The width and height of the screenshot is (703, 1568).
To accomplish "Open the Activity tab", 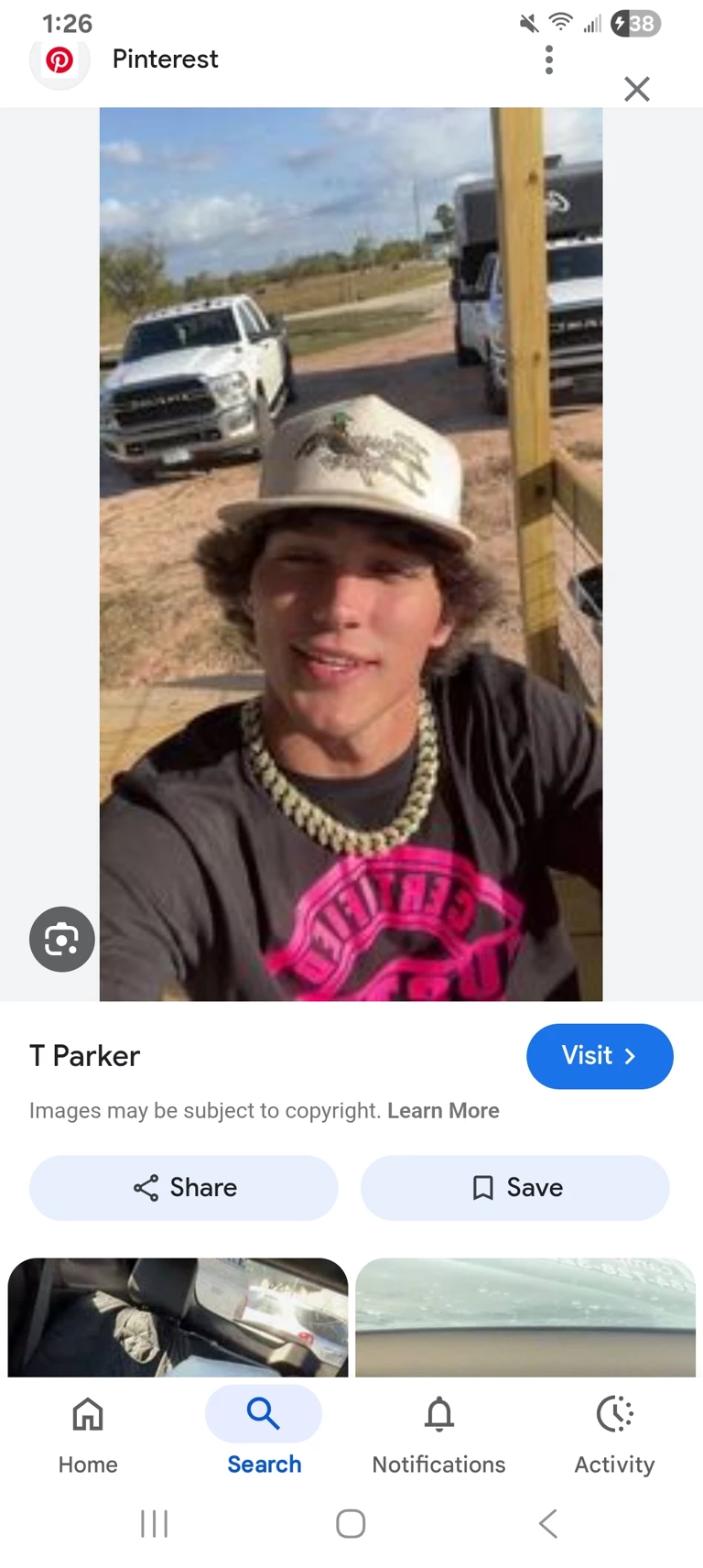I will [x=614, y=1433].
